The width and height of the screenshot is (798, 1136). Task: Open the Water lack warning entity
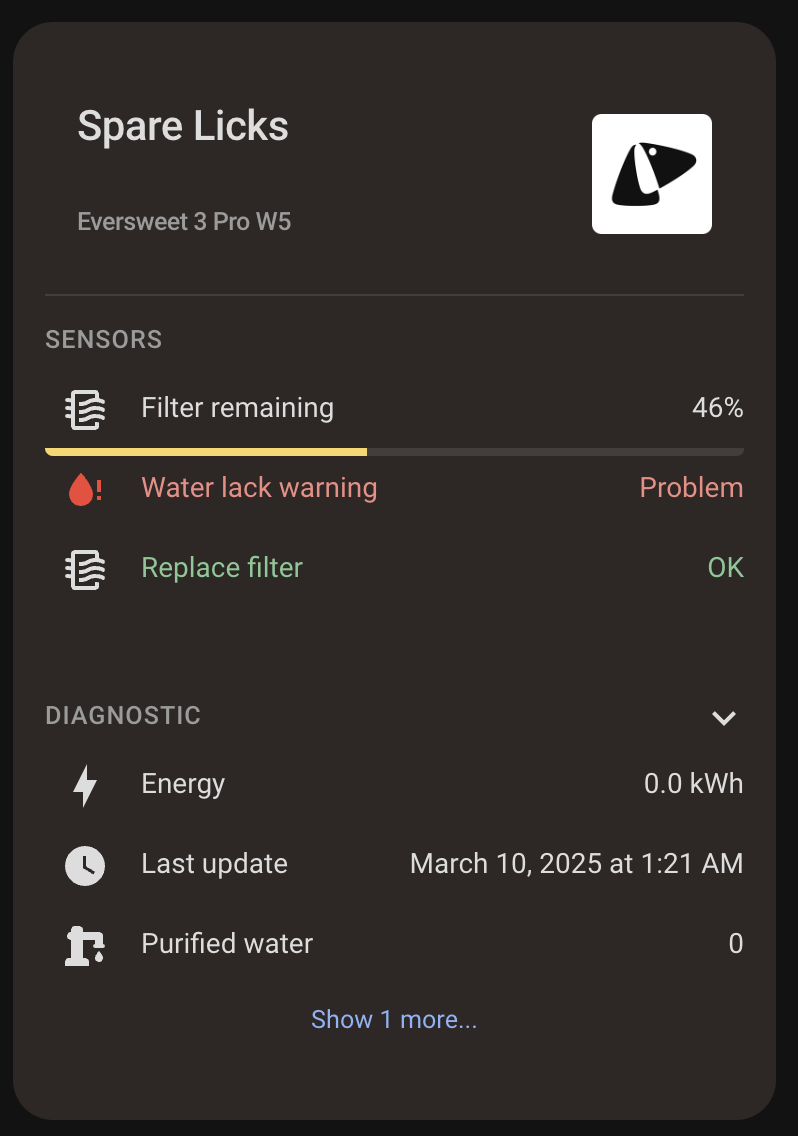[x=259, y=488]
